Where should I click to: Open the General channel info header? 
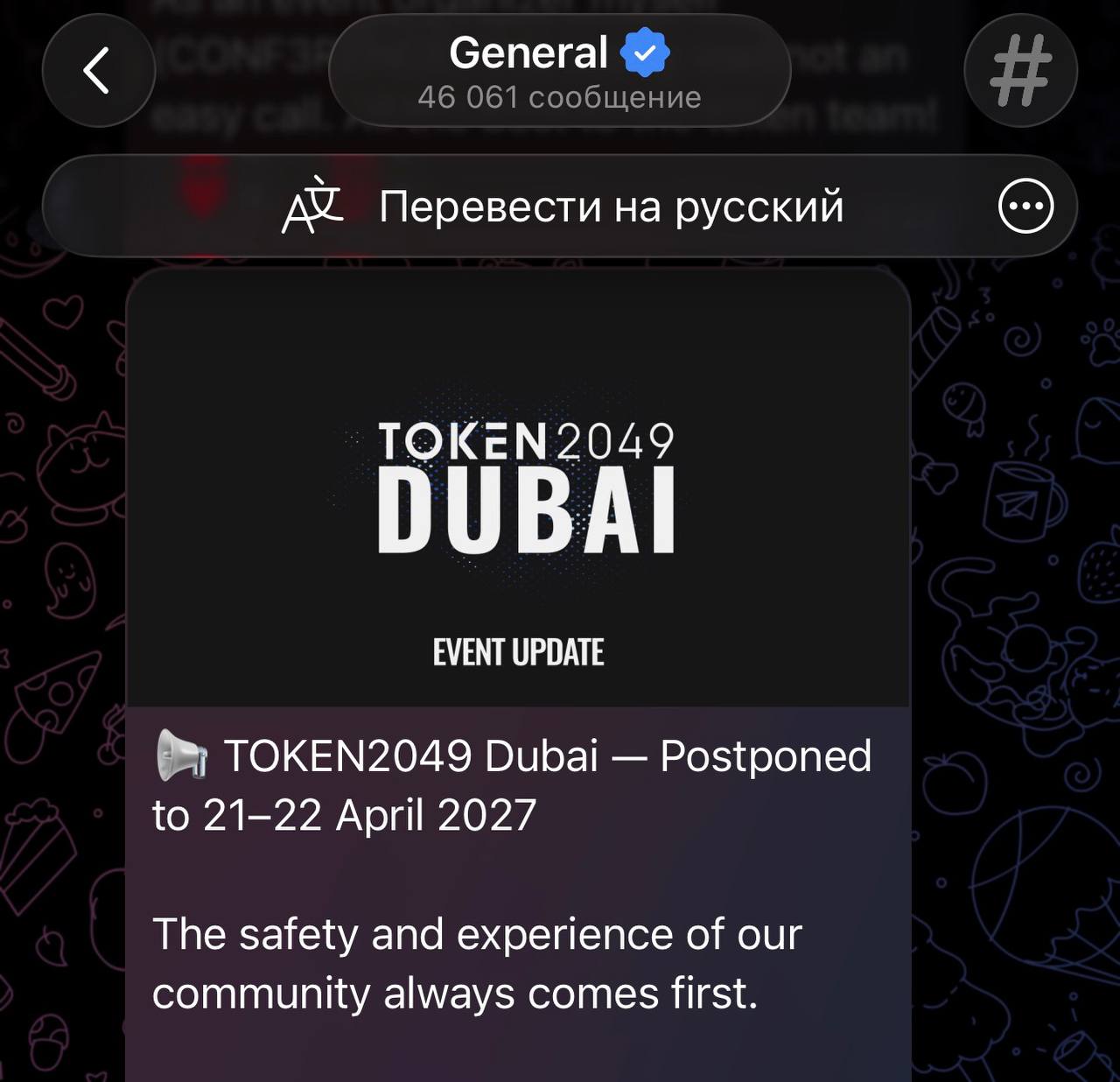[559, 71]
